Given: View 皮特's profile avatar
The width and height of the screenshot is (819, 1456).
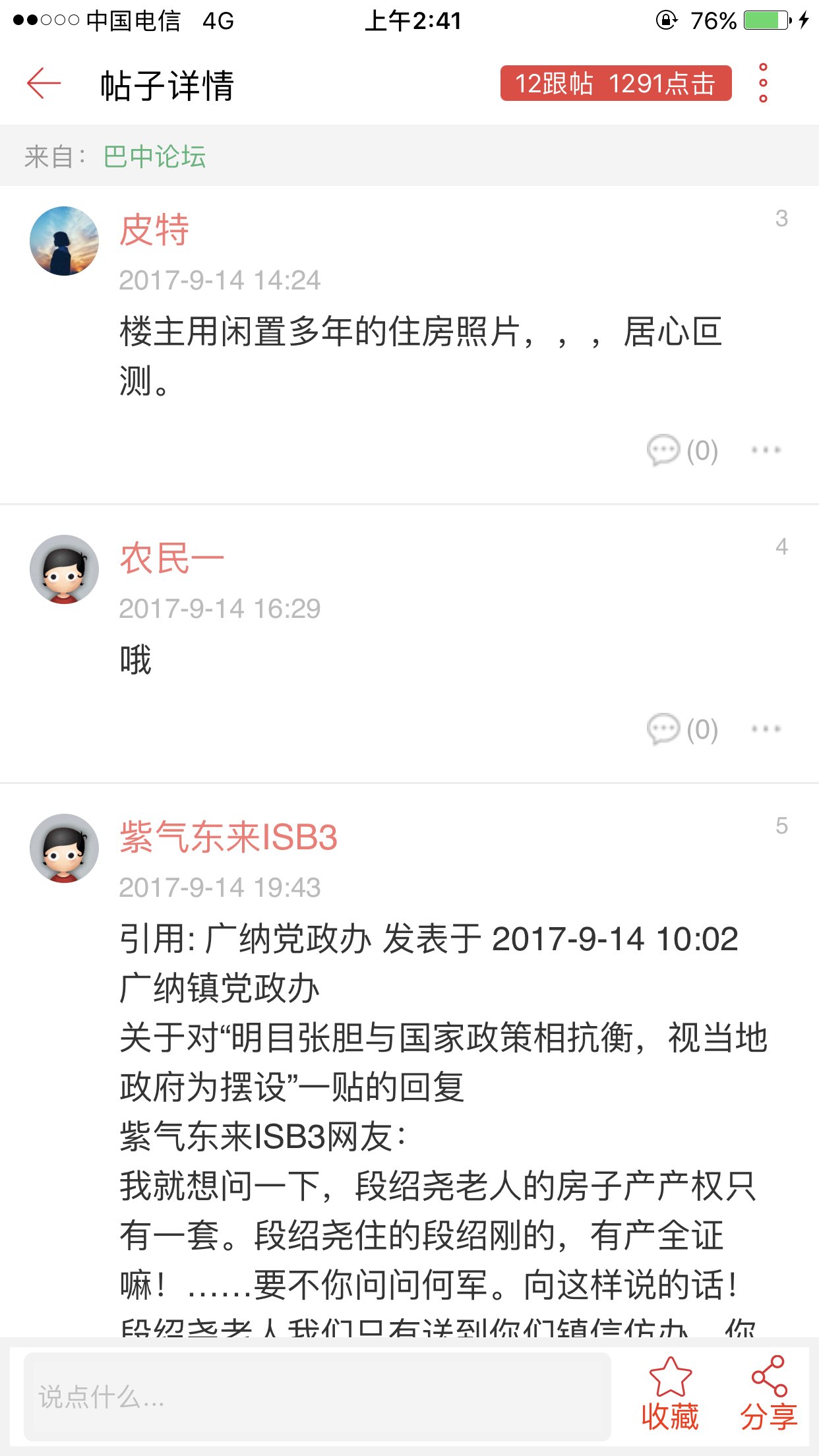Looking at the screenshot, I should coord(64,241).
